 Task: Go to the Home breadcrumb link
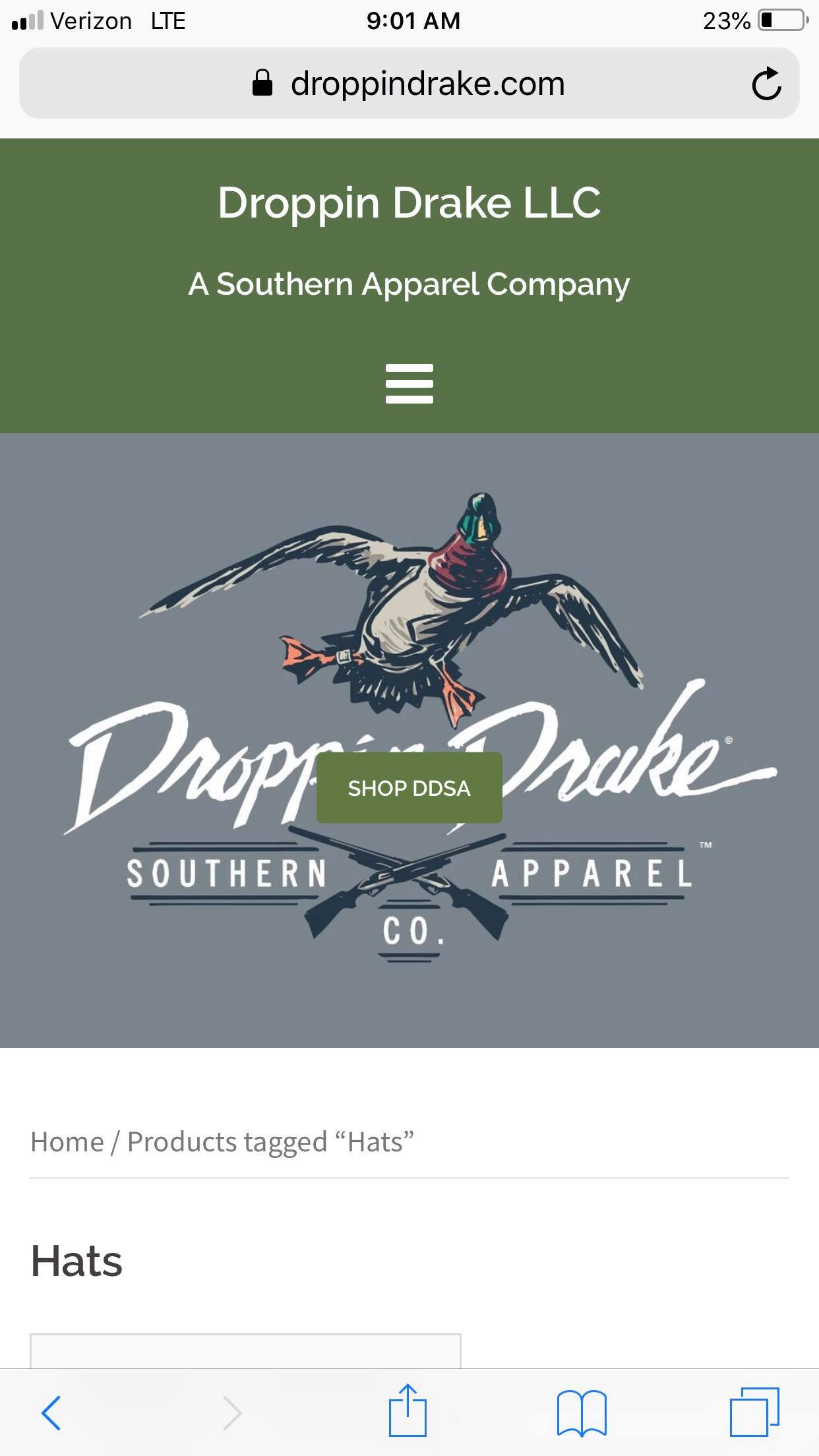point(67,1141)
